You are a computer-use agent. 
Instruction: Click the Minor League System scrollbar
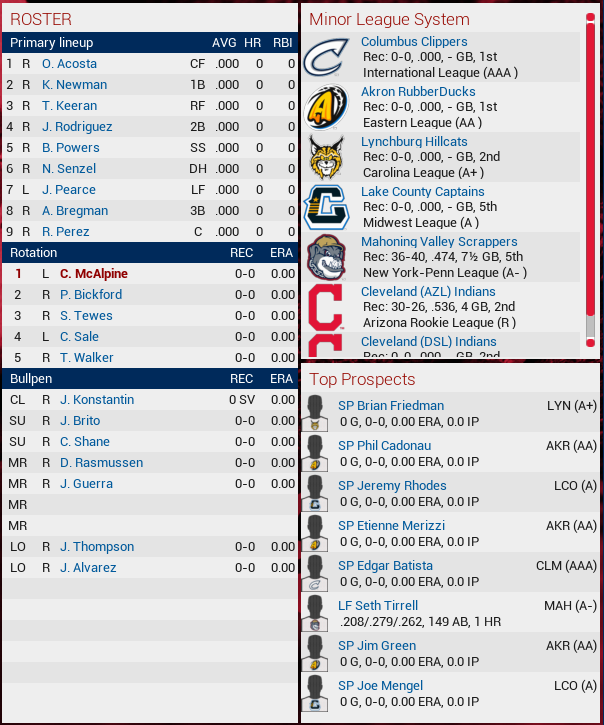(x=590, y=170)
